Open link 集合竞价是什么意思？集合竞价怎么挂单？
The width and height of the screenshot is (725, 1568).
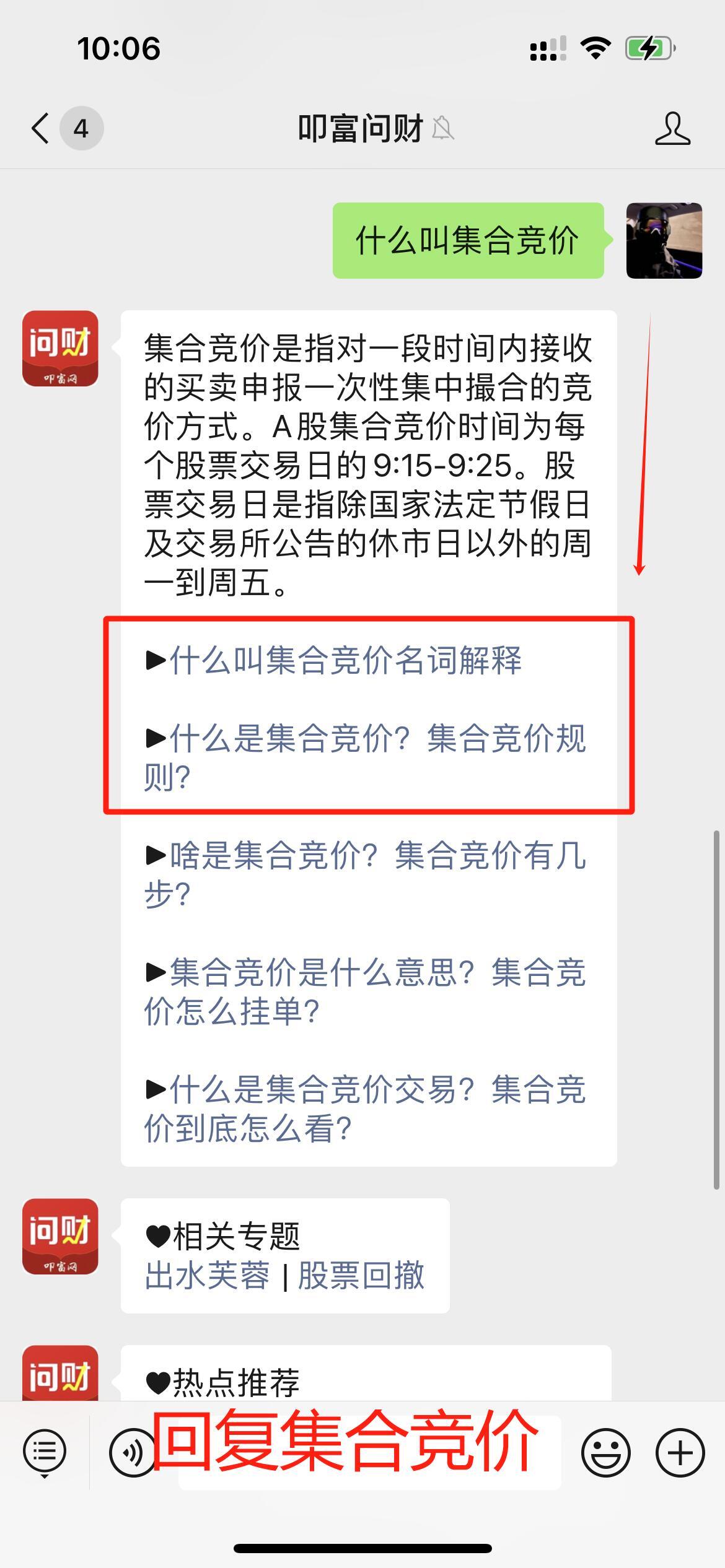[364, 991]
